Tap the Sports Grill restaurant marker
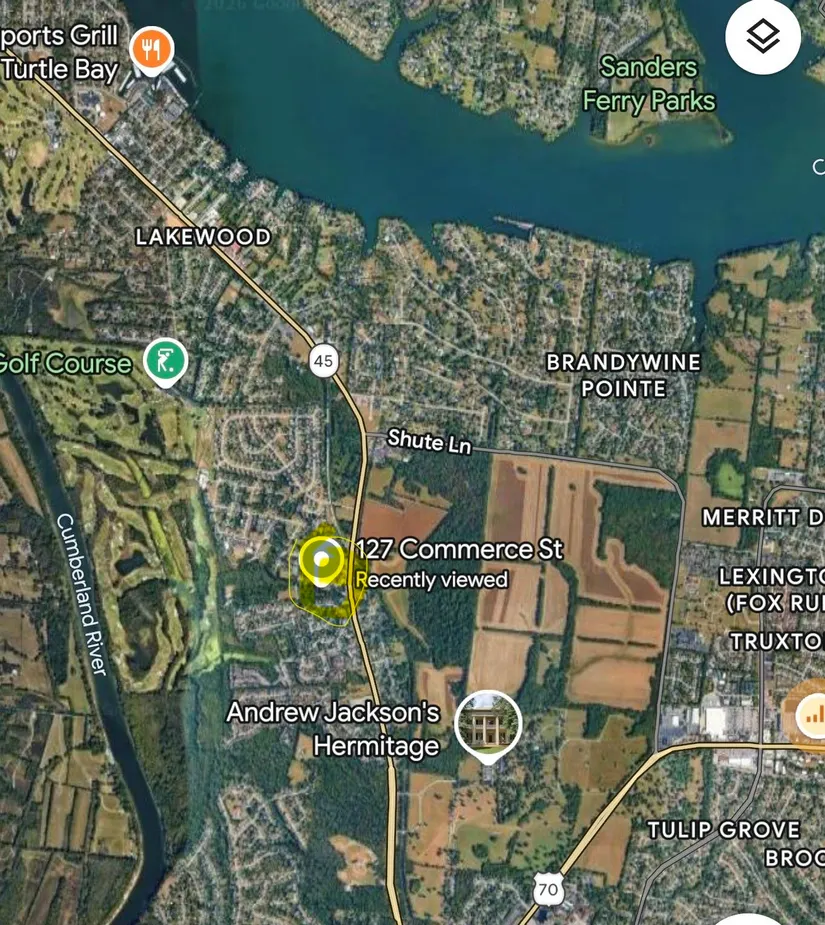 point(151,48)
